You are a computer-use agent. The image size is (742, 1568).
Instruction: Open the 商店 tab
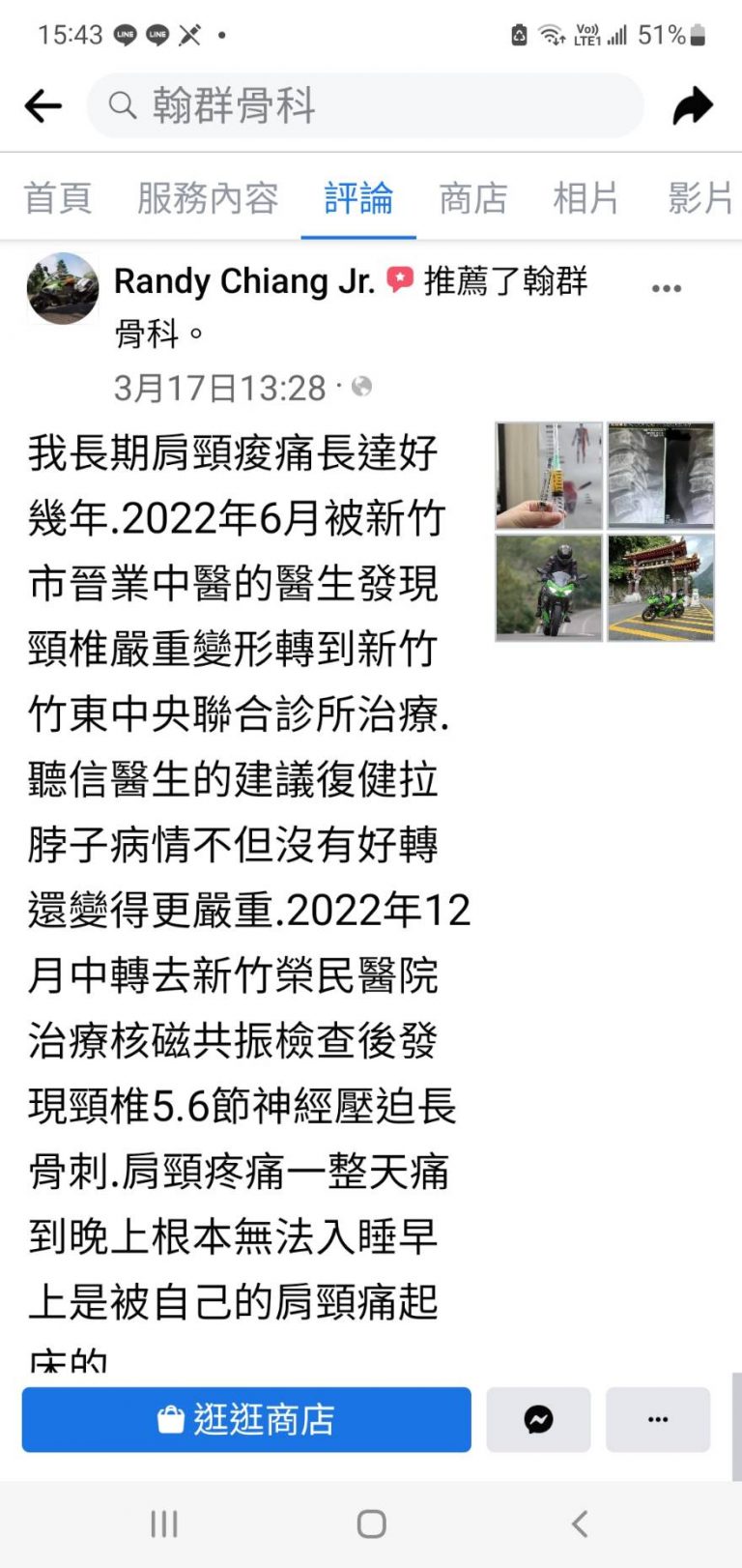[x=472, y=198]
